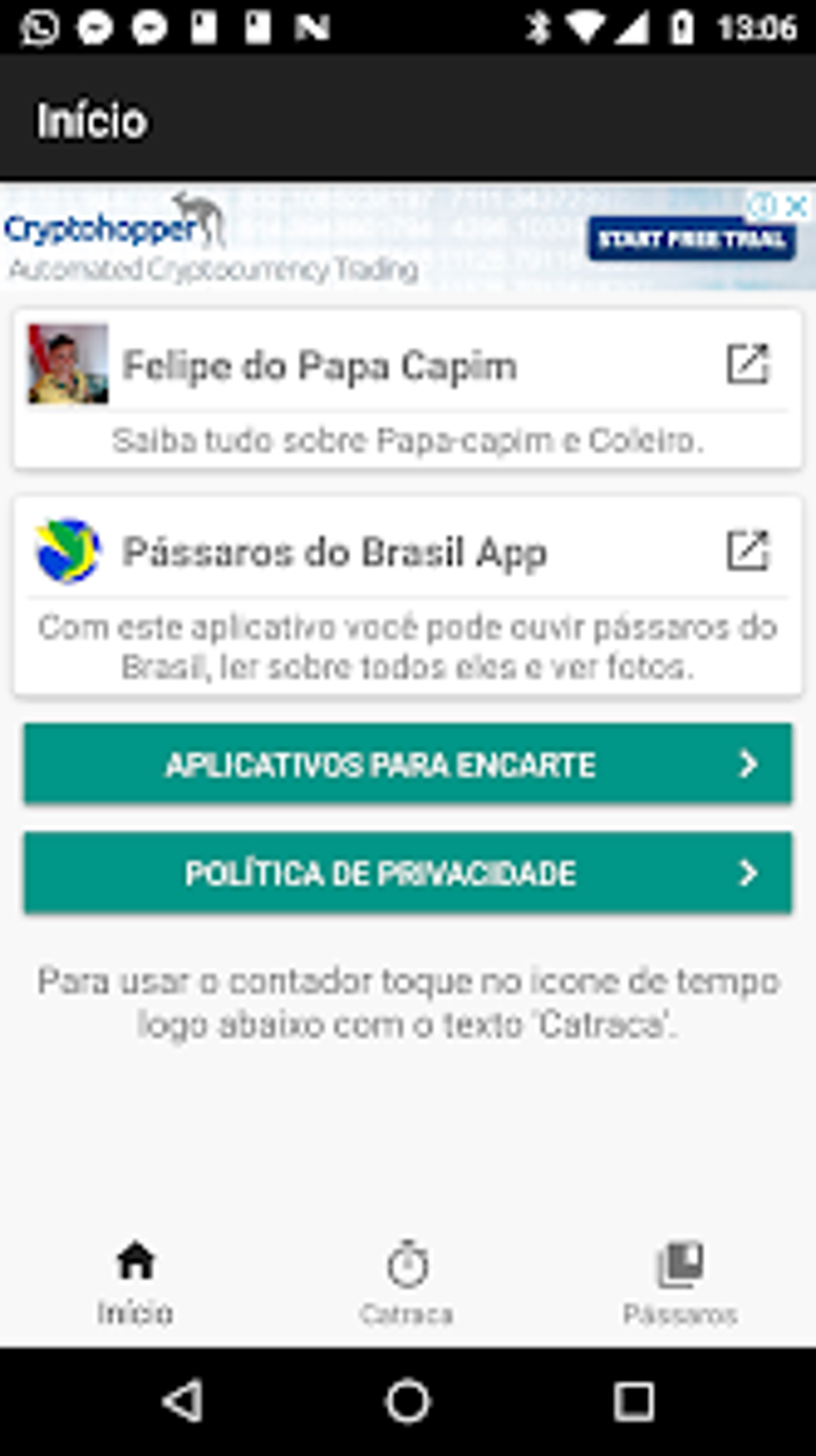This screenshot has height=1456, width=816.
Task: Open Política de Privacidade
Action: pos(408,872)
